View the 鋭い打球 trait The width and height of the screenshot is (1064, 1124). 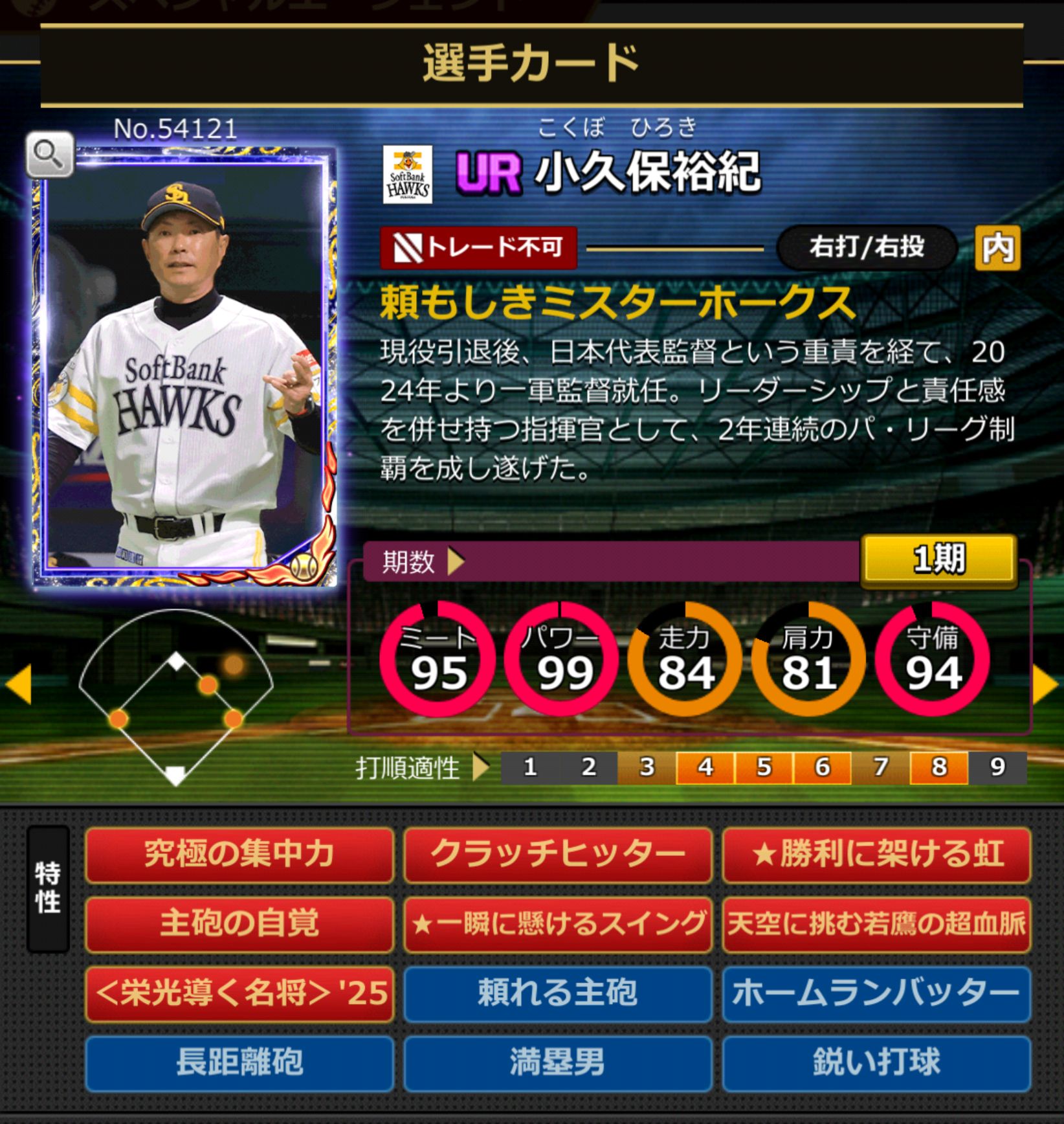click(876, 1062)
